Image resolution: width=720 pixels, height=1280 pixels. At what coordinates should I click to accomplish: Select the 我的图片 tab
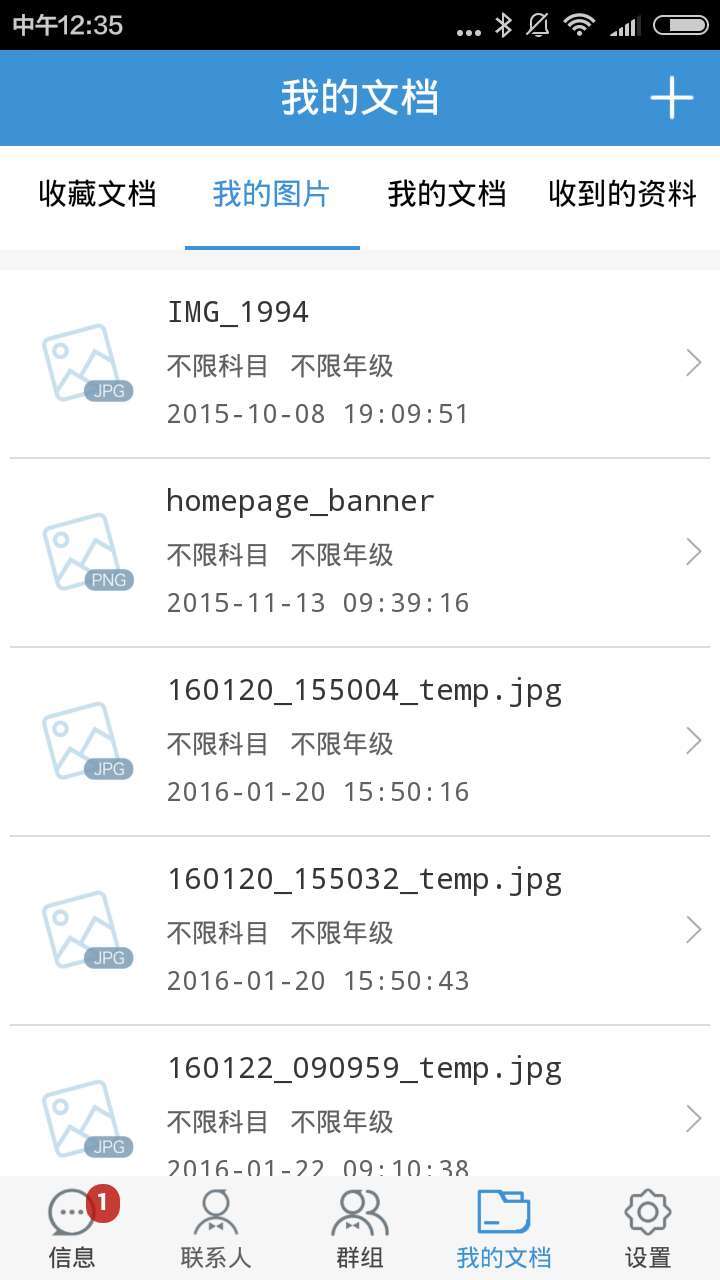pos(271,194)
